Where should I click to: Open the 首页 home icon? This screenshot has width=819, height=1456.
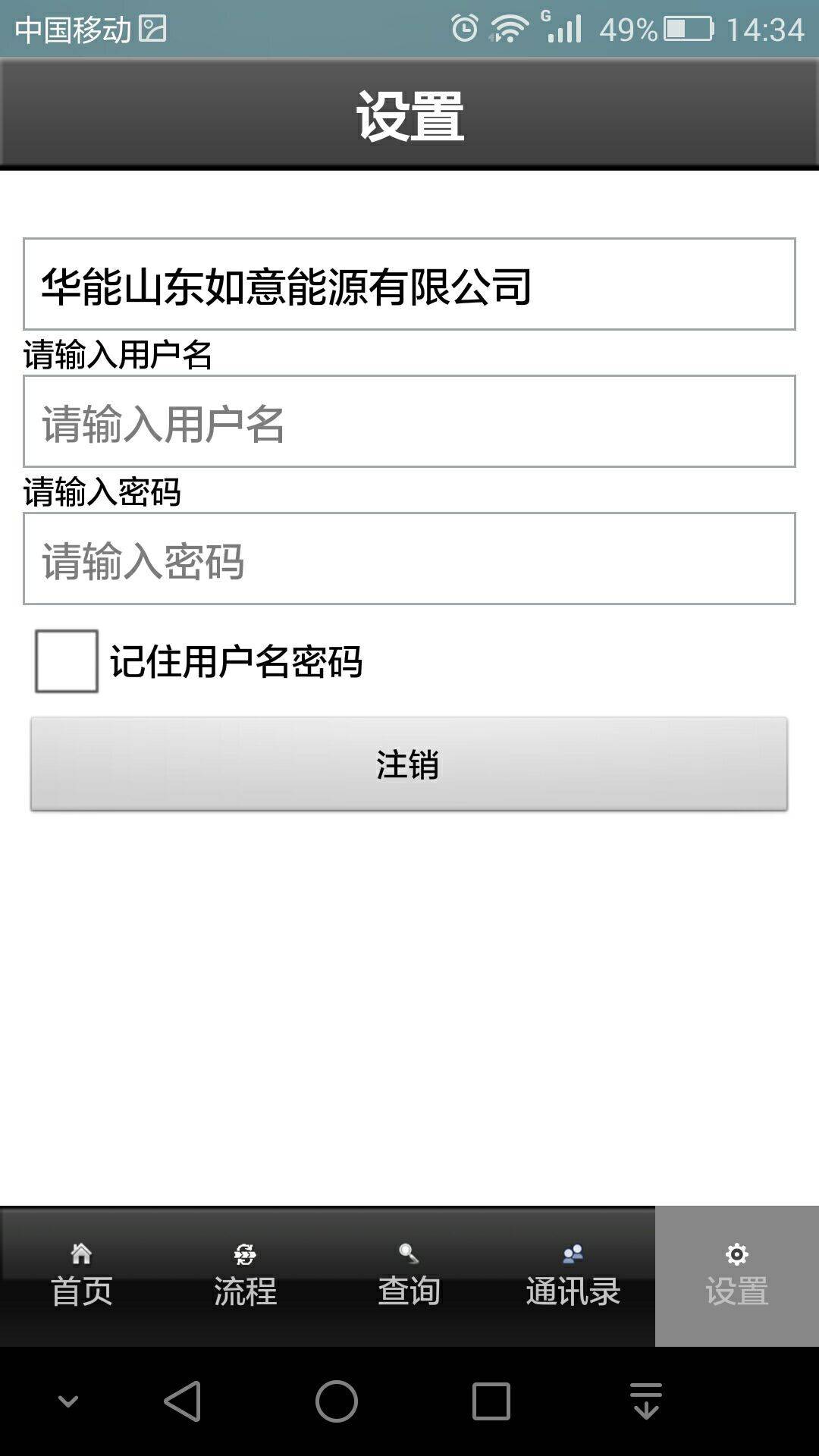[81, 1249]
